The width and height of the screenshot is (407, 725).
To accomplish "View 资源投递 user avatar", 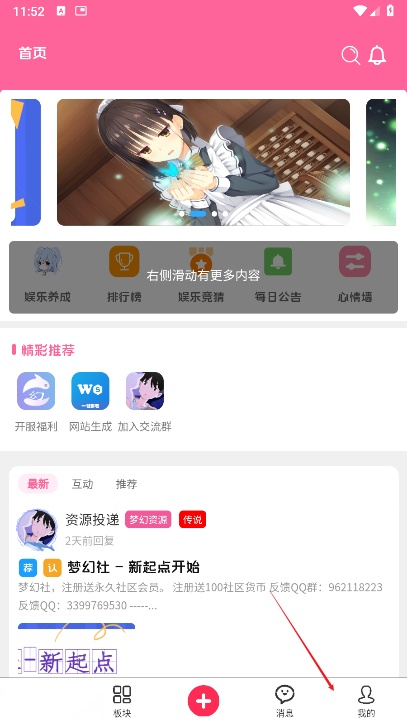I will (37, 530).
